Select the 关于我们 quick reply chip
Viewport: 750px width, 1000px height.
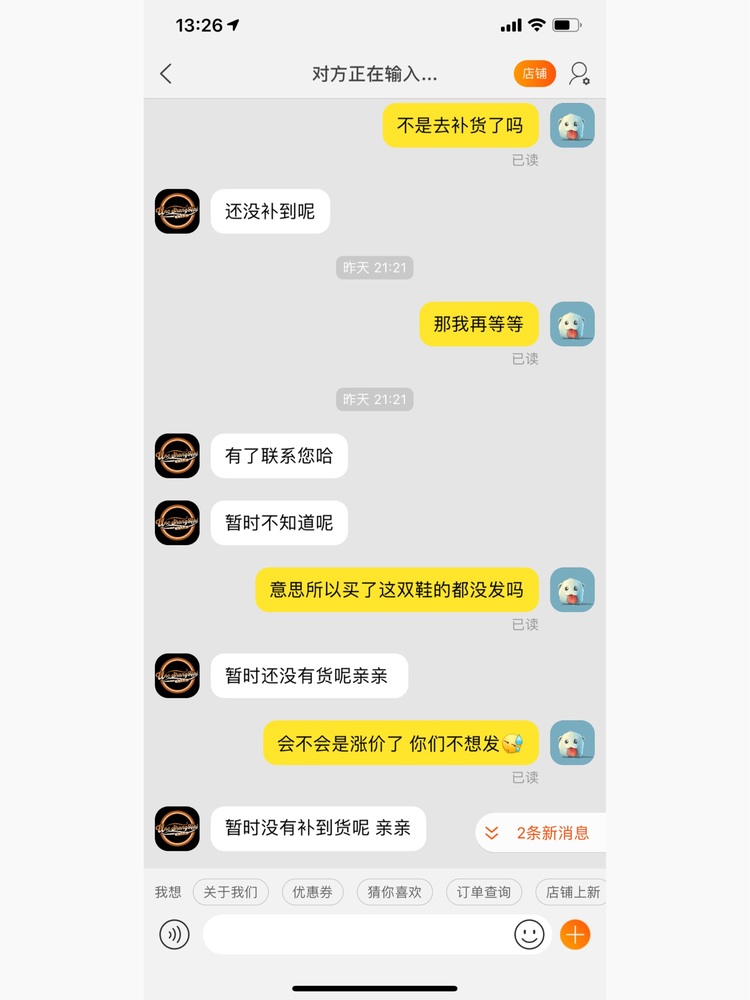tap(230, 892)
